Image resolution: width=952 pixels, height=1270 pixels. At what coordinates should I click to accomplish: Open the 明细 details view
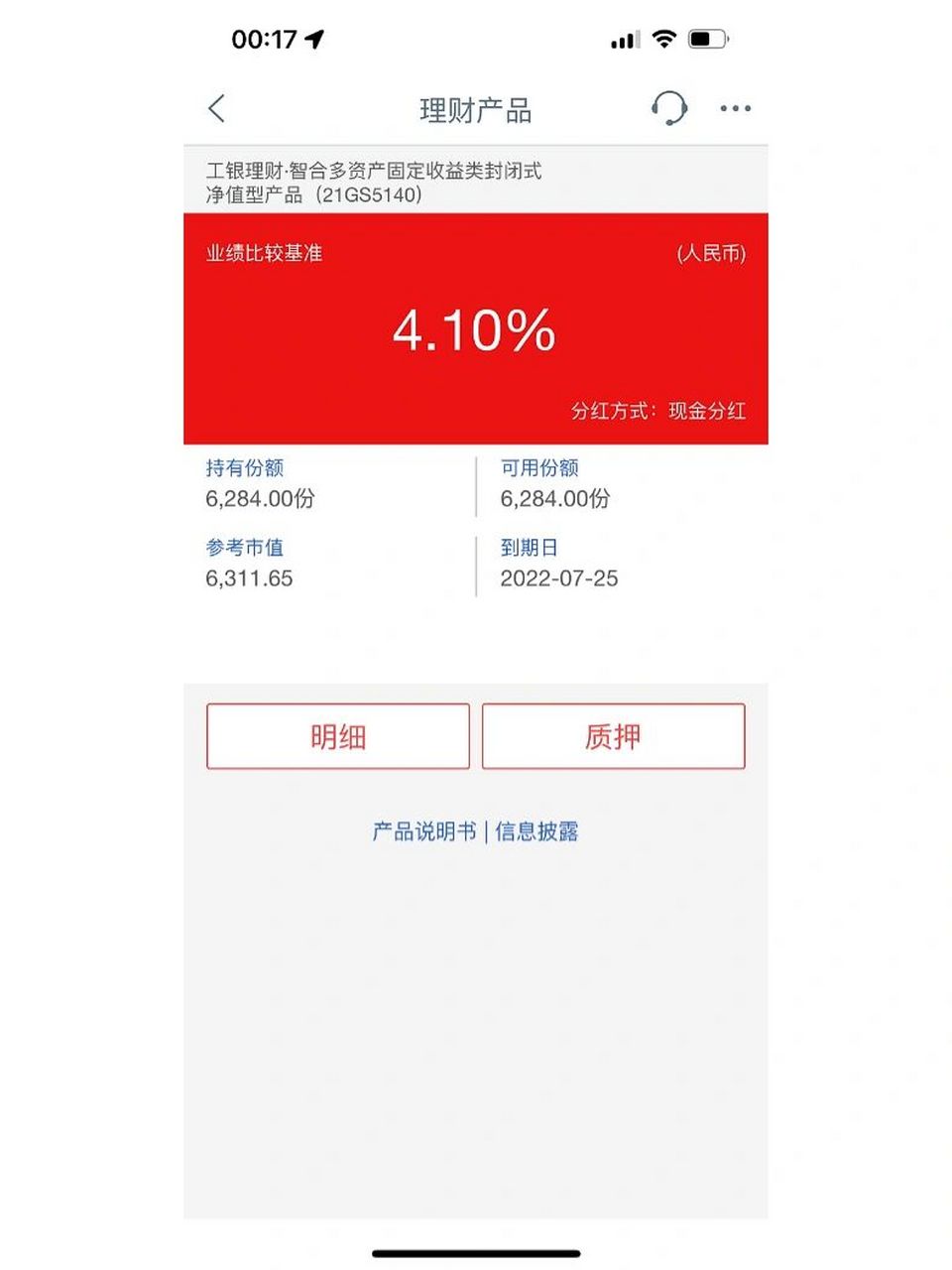[x=337, y=736]
